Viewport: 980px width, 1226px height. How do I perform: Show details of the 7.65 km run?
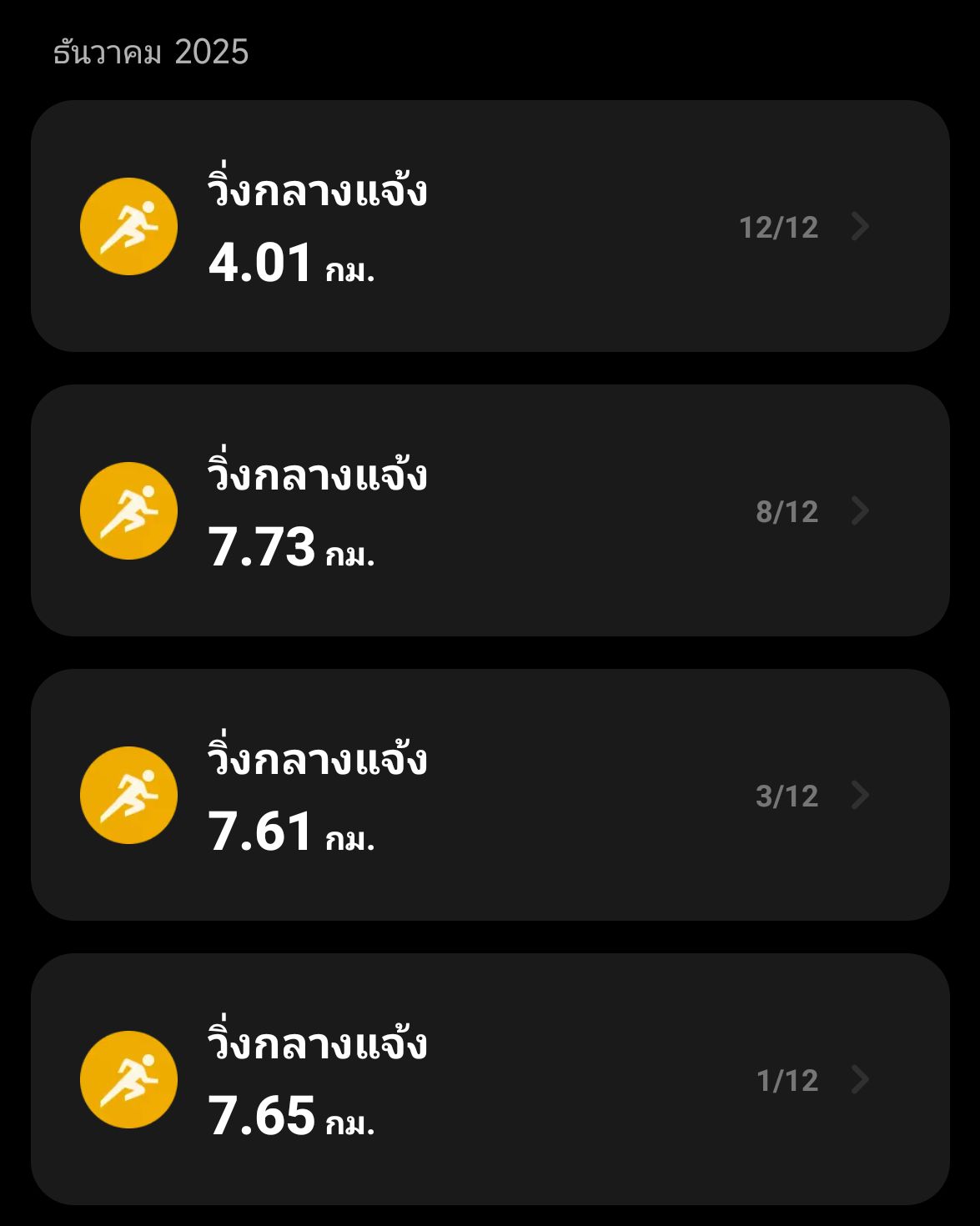(490, 1079)
